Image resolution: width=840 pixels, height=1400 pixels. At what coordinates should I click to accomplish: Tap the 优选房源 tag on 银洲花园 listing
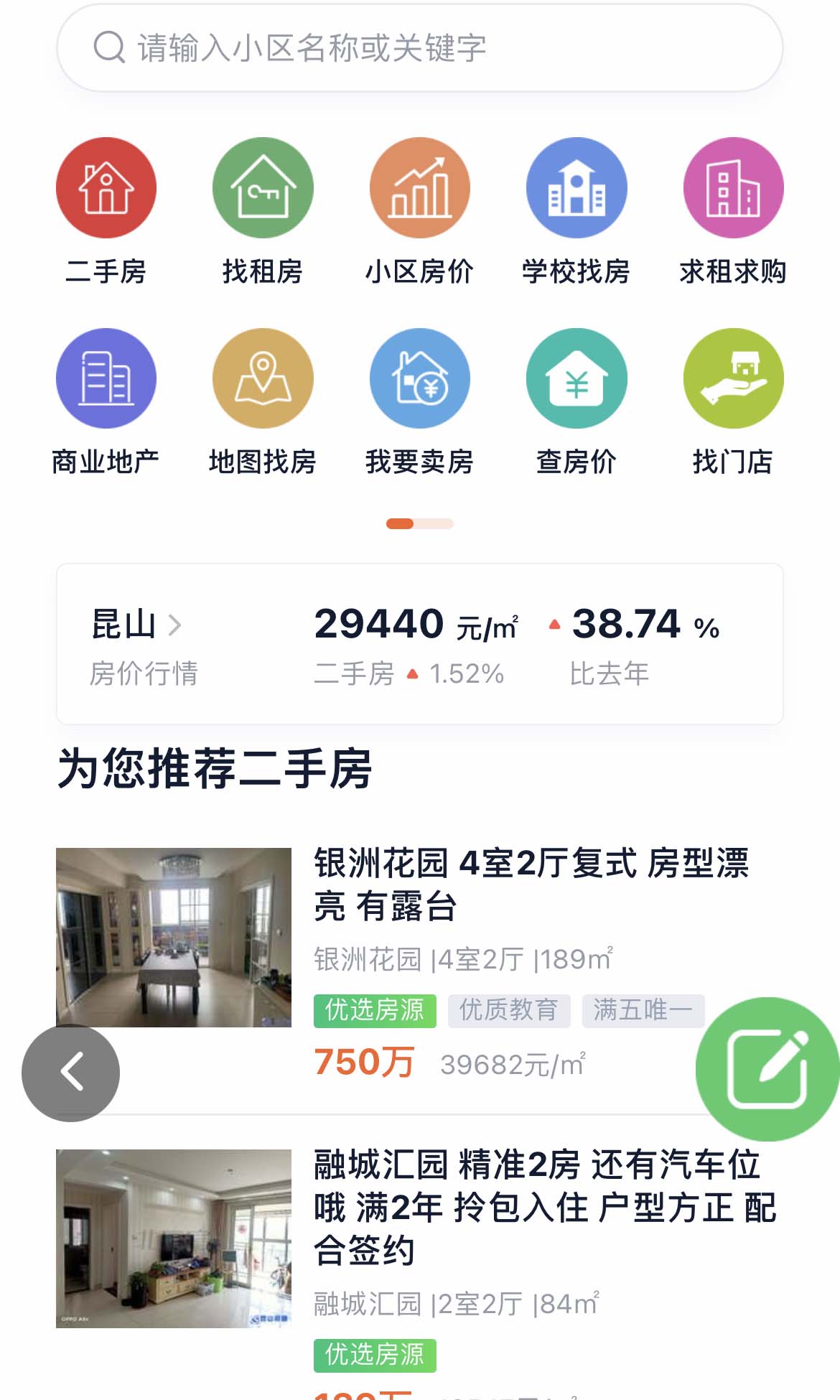(375, 1010)
